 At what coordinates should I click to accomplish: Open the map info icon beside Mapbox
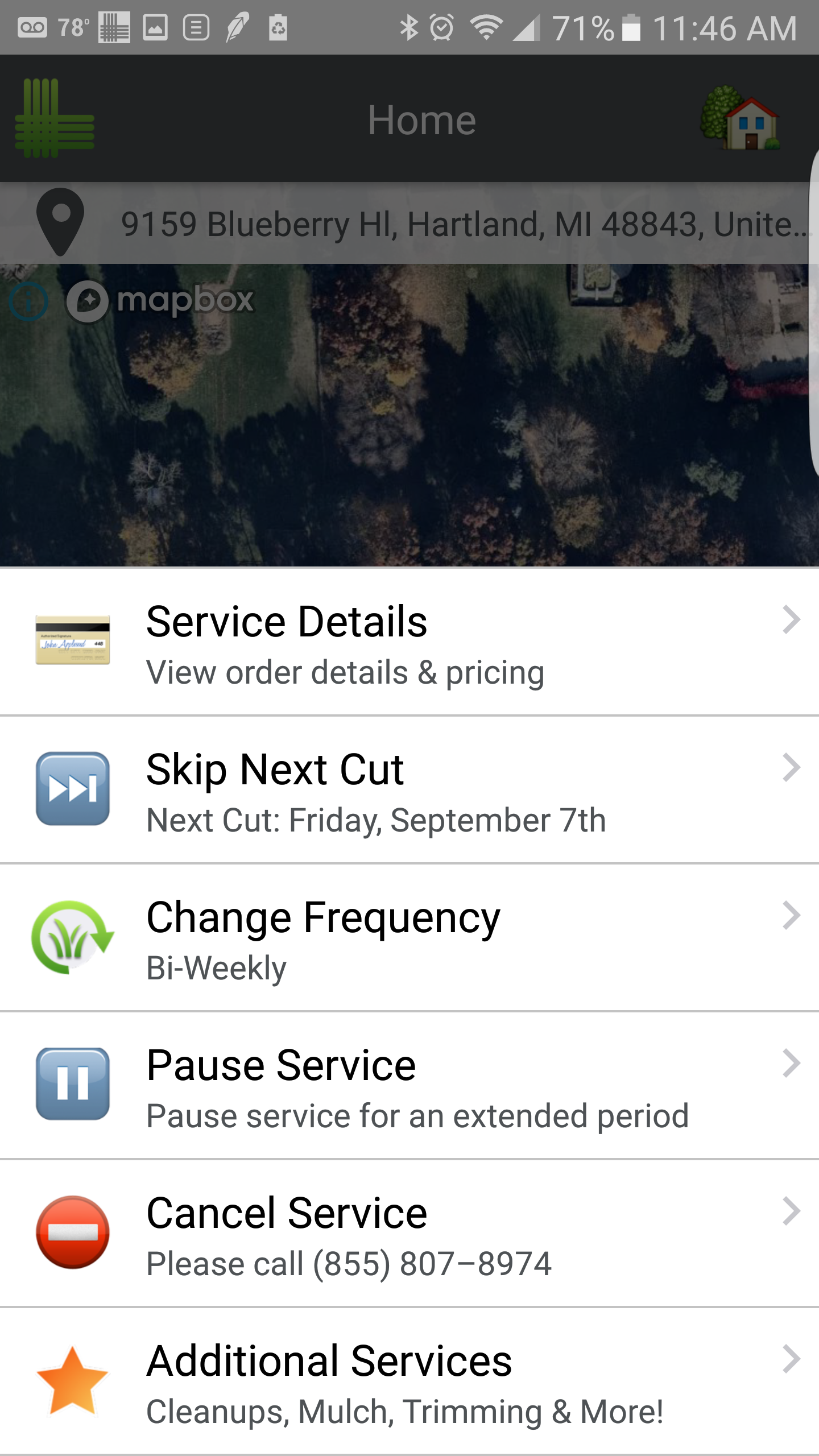[28, 301]
